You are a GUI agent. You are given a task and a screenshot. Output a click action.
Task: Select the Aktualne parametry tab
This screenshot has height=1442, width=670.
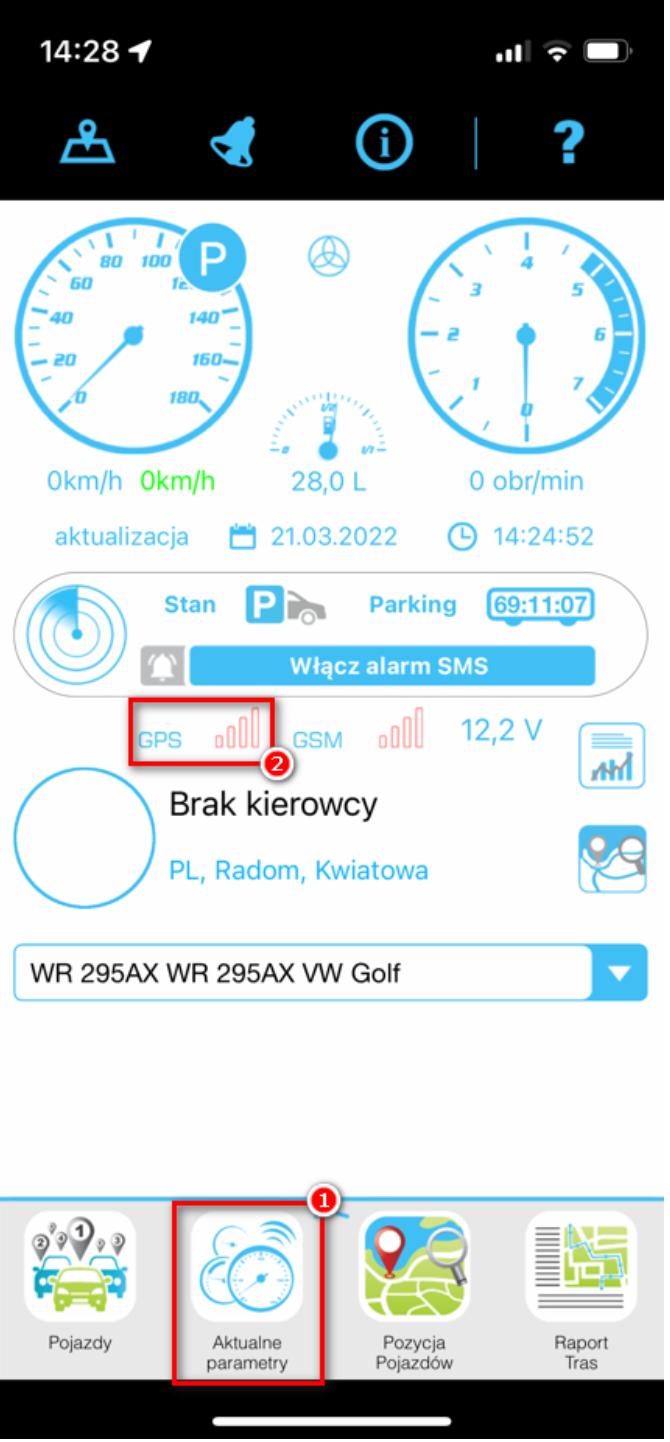point(248,1290)
